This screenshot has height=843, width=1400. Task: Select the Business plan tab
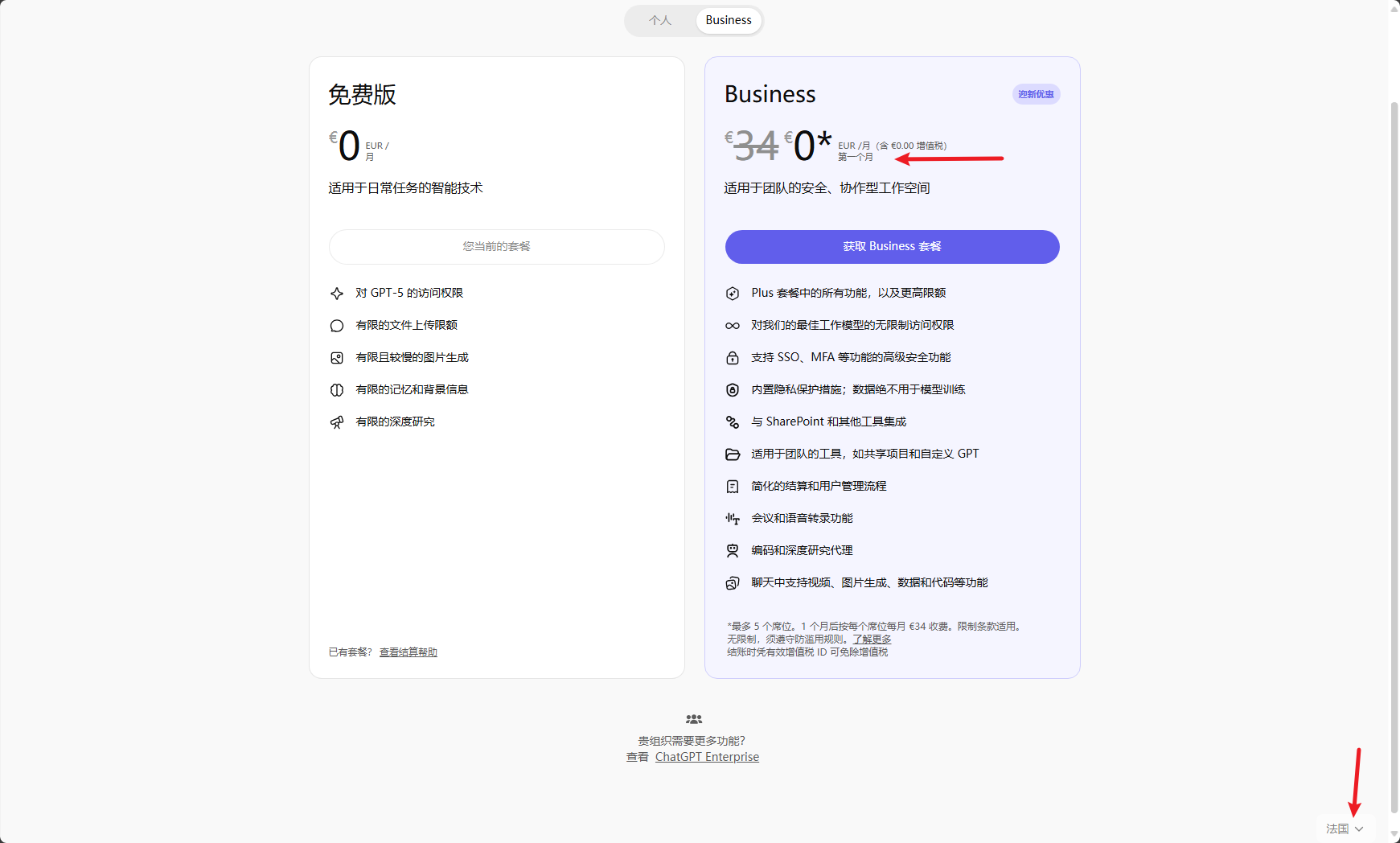point(729,20)
